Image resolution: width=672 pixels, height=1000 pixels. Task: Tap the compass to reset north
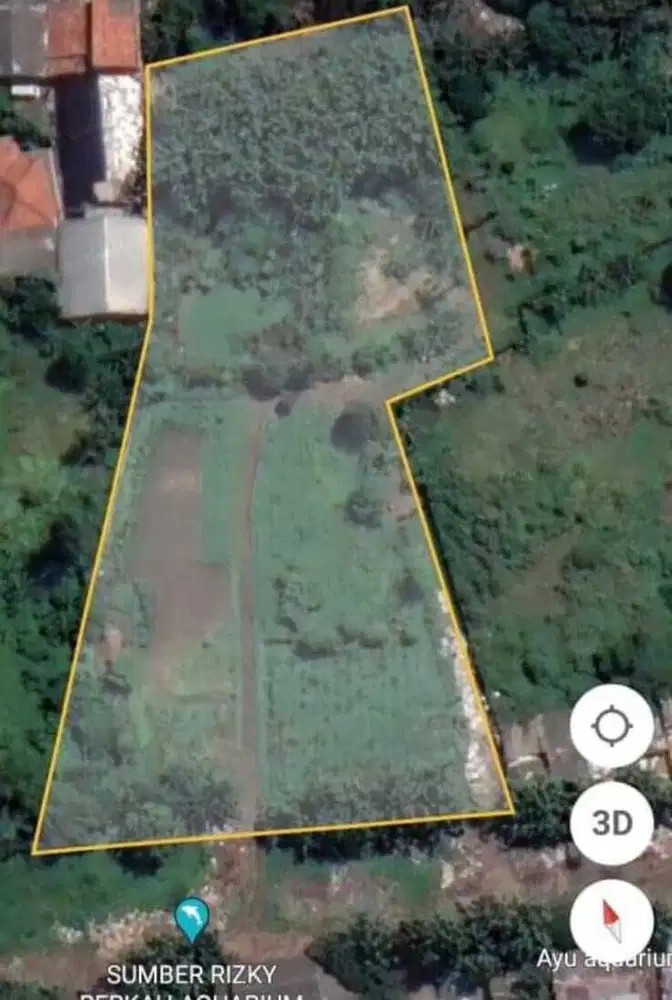click(x=611, y=920)
